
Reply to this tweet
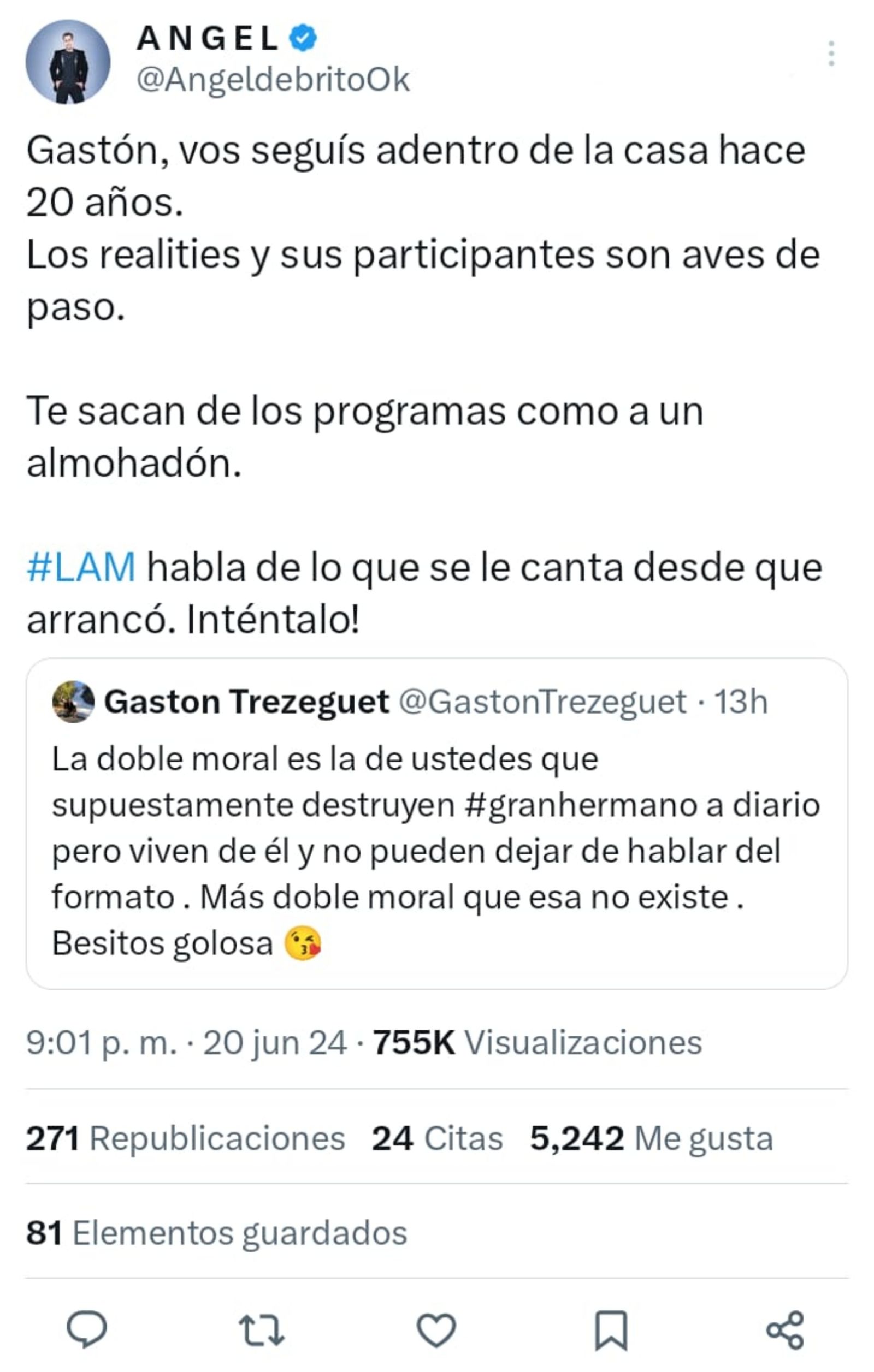[x=87, y=1330]
